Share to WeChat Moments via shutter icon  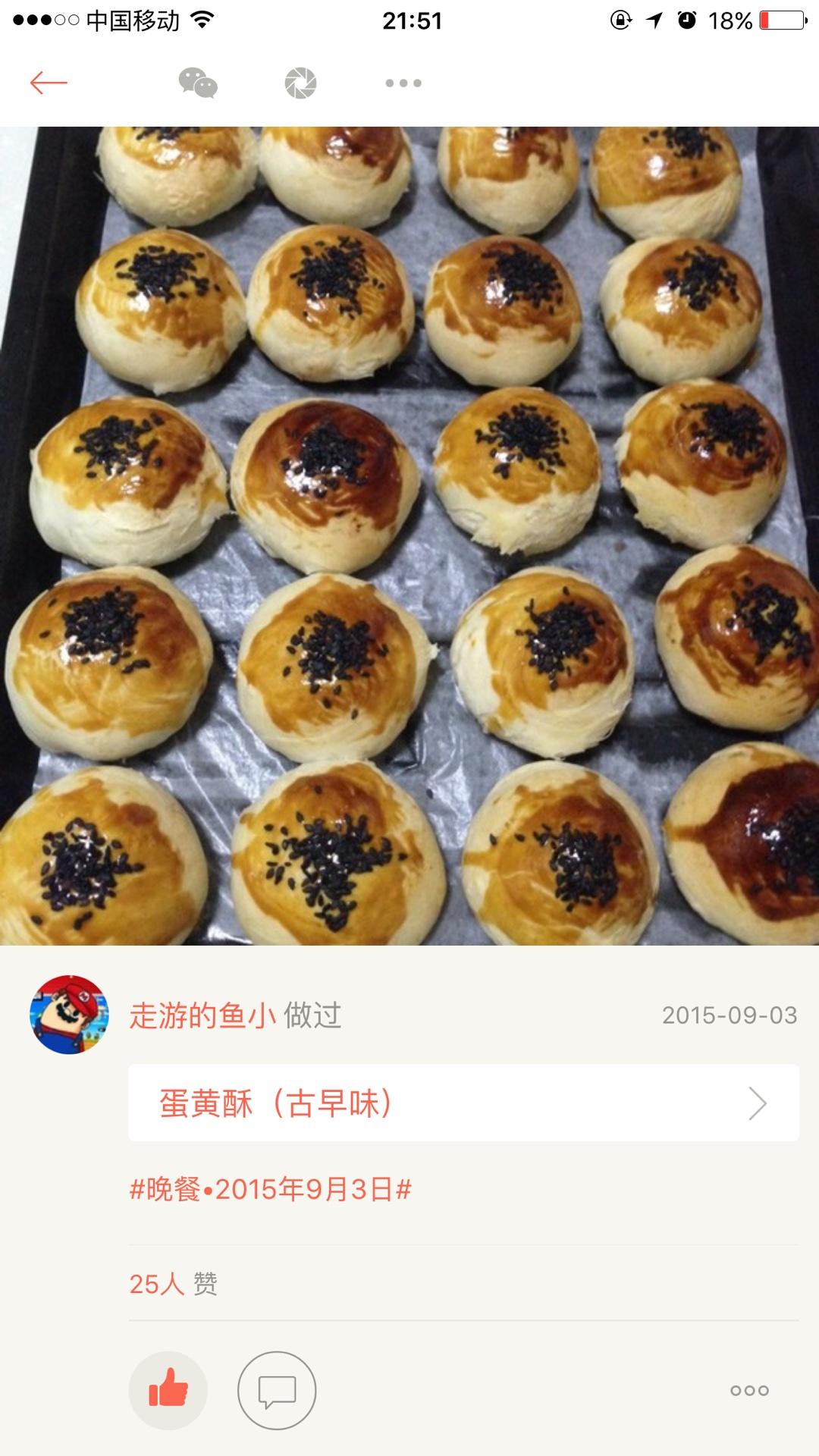pos(300,83)
